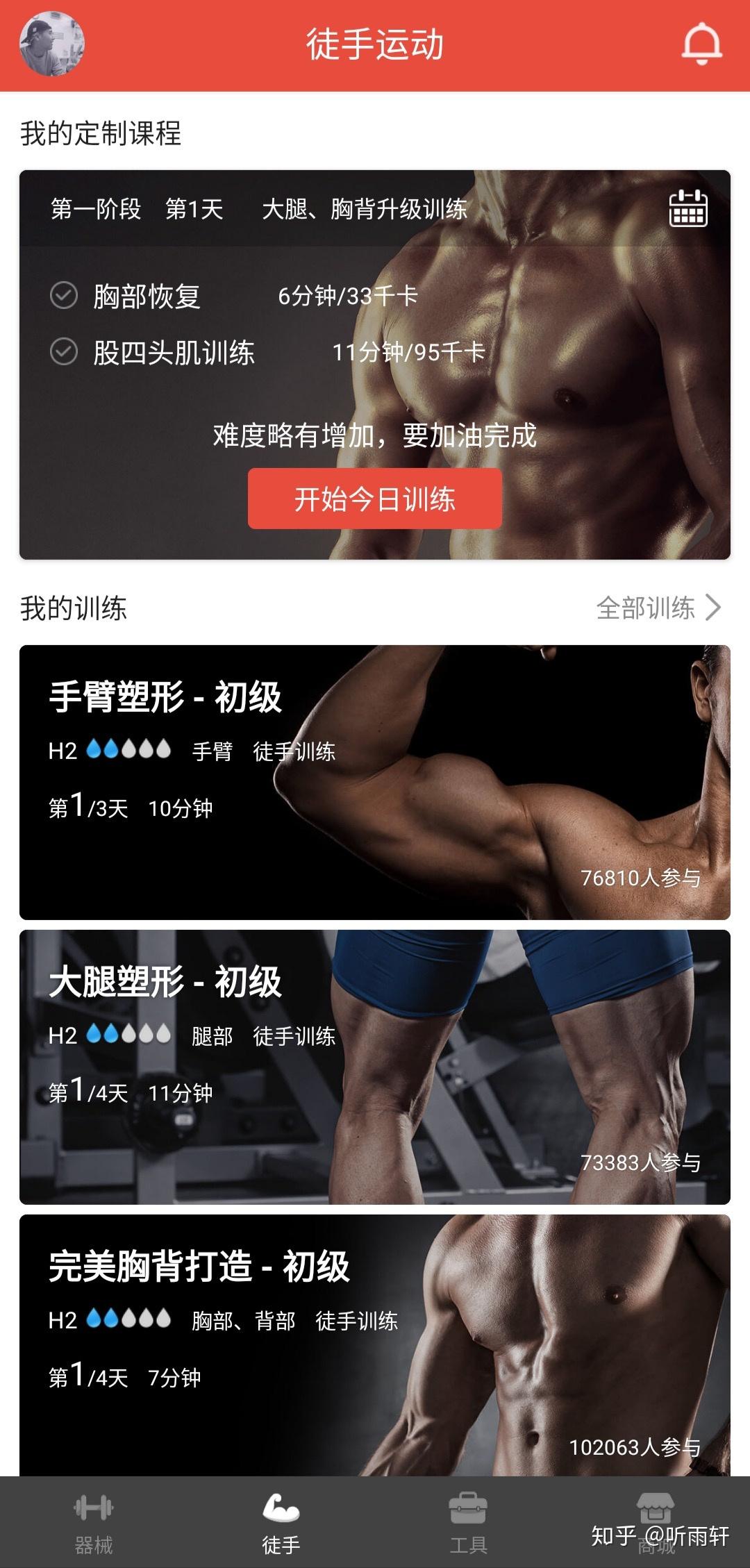Select the 徒手 tab
750x1568 pixels.
tap(281, 1521)
